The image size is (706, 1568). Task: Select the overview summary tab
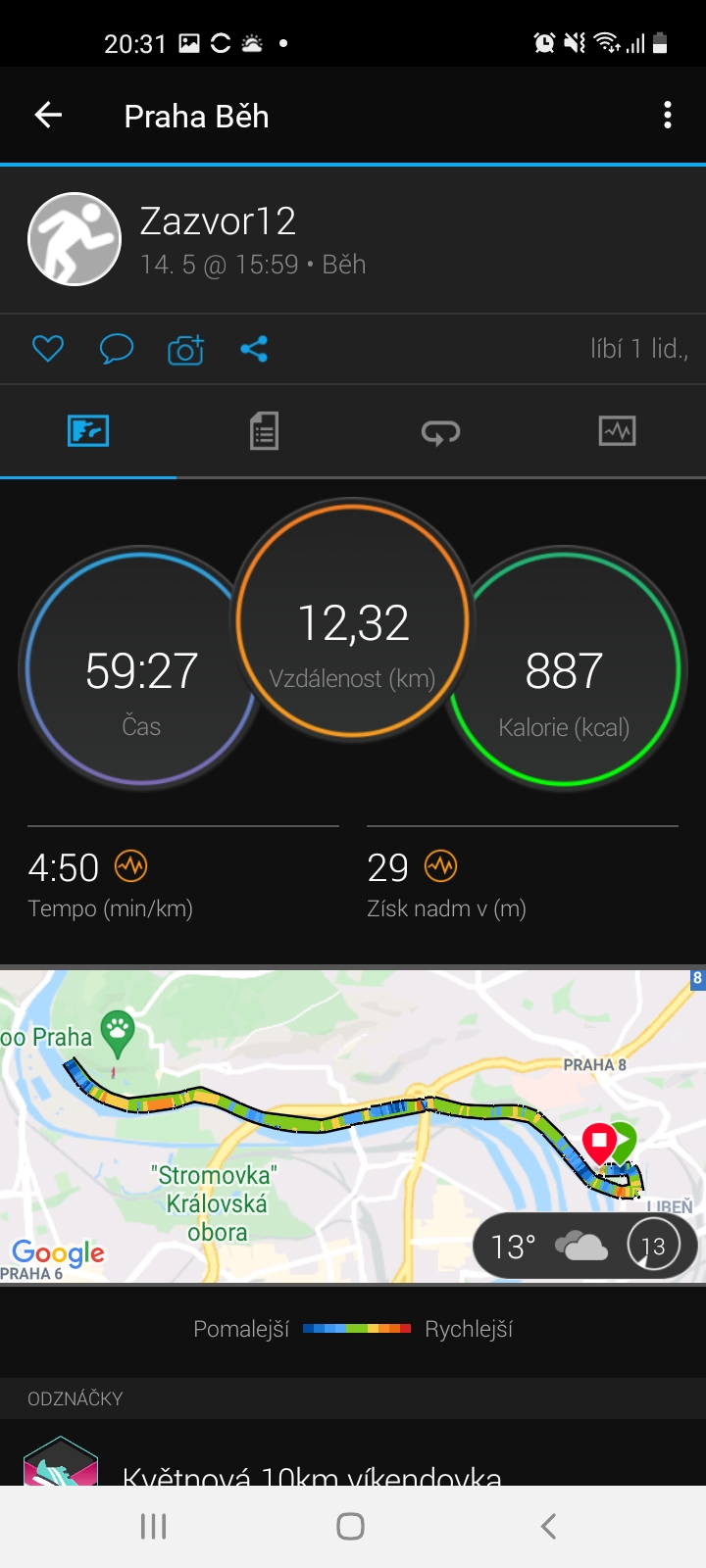(x=88, y=431)
